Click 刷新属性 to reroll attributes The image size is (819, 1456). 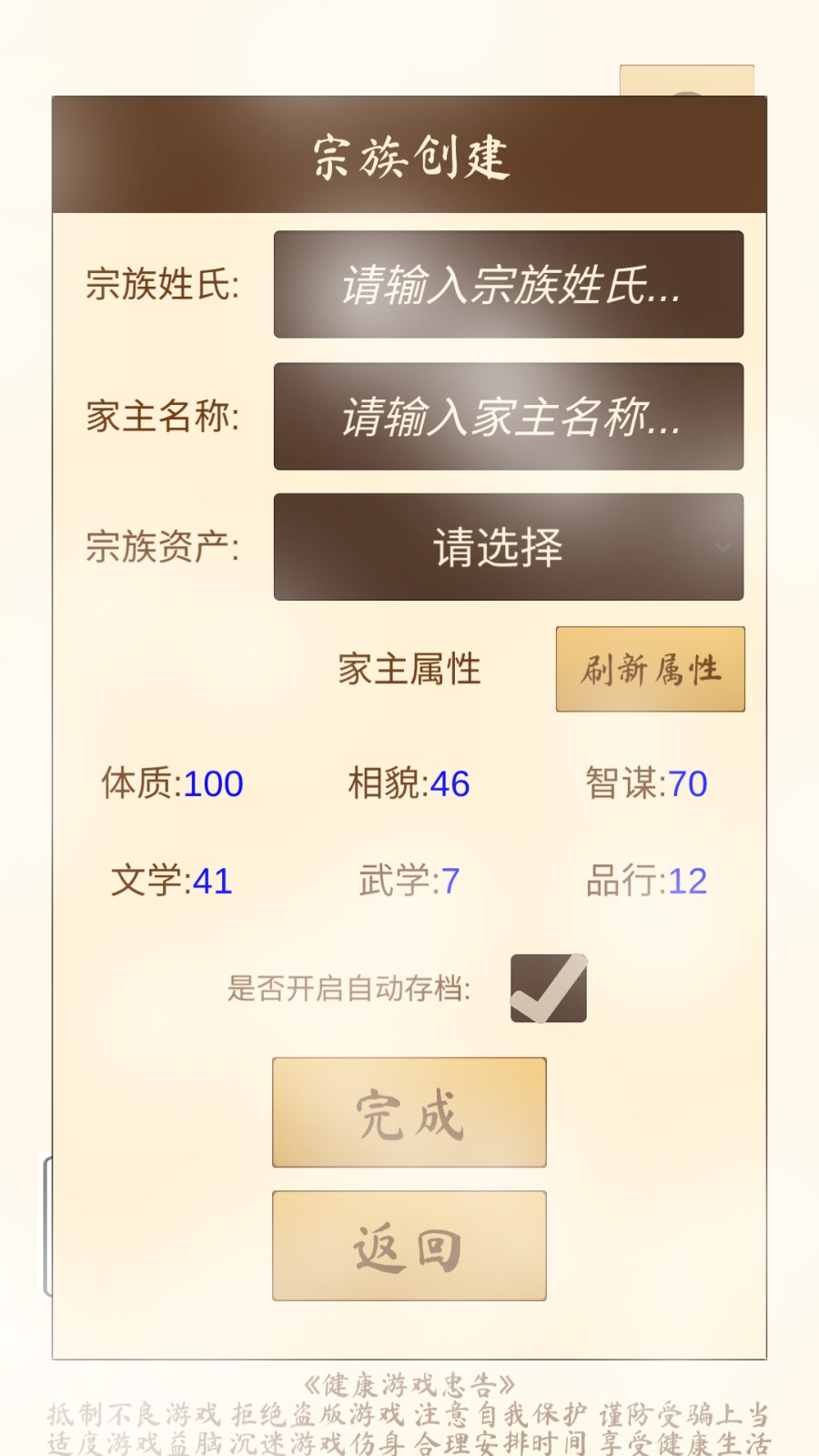click(x=649, y=669)
